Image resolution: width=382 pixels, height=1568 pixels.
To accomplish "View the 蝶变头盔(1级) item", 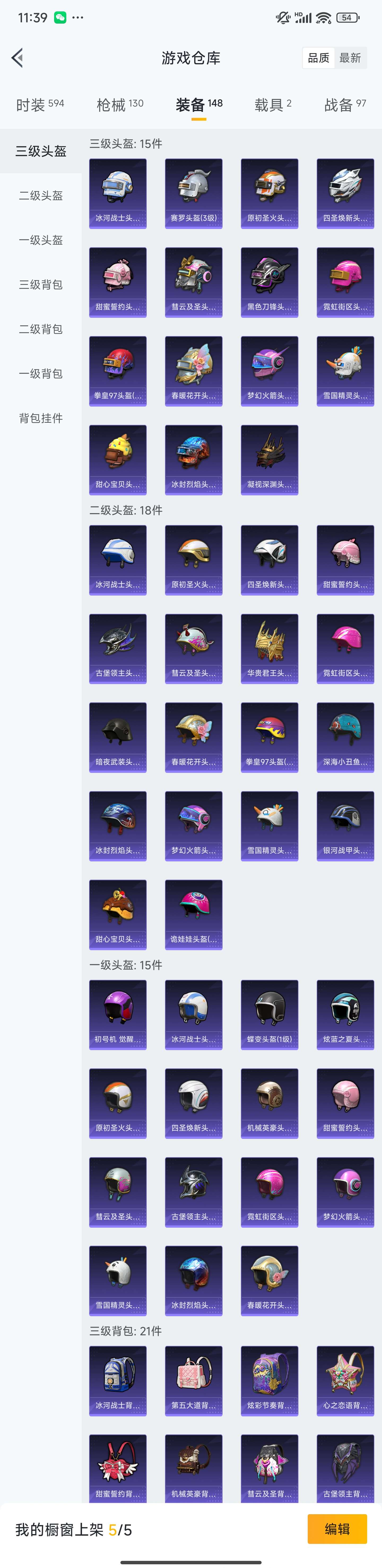I will (x=269, y=1014).
